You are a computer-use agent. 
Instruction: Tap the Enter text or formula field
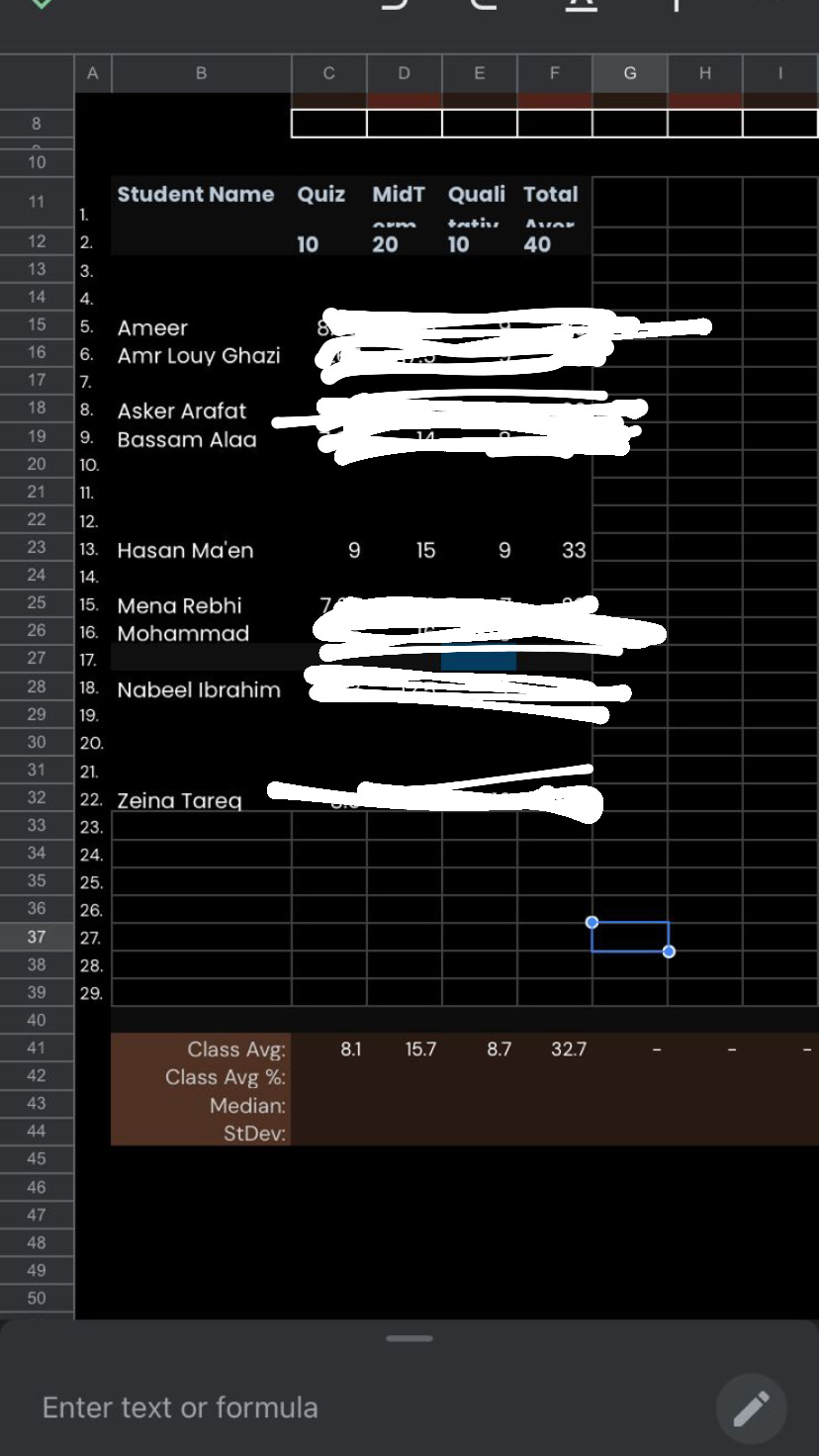[356, 1408]
